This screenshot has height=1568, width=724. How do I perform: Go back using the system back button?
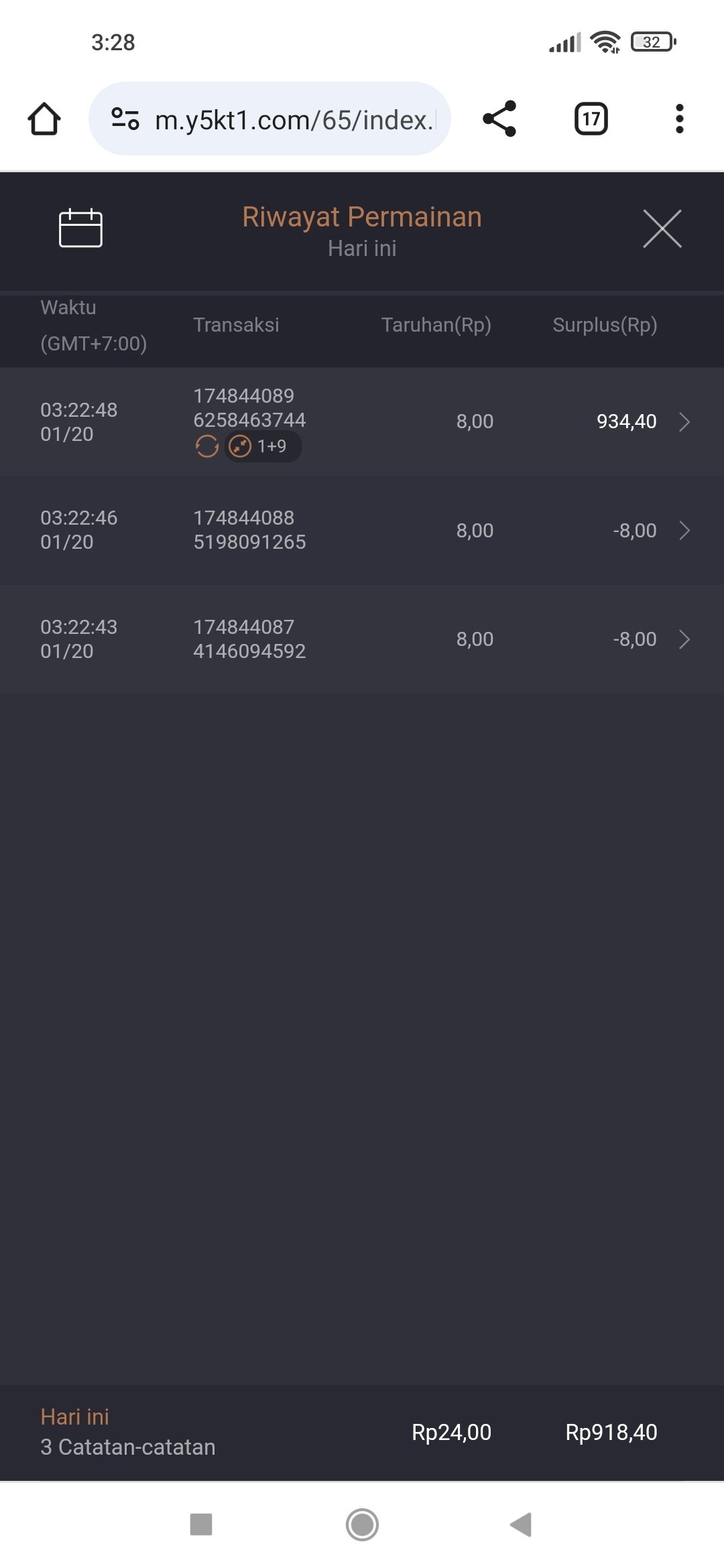click(521, 1524)
